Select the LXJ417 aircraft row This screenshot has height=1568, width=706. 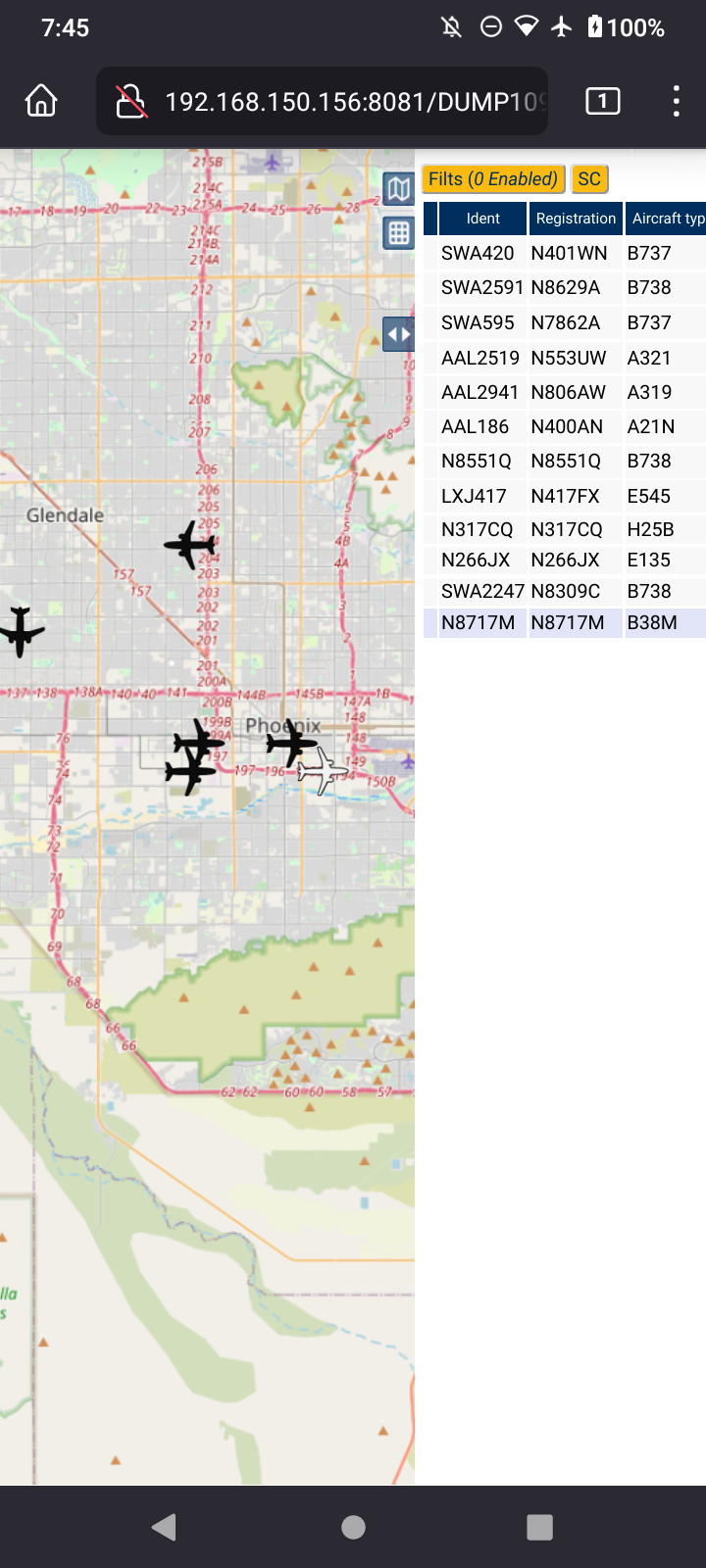tap(565, 496)
